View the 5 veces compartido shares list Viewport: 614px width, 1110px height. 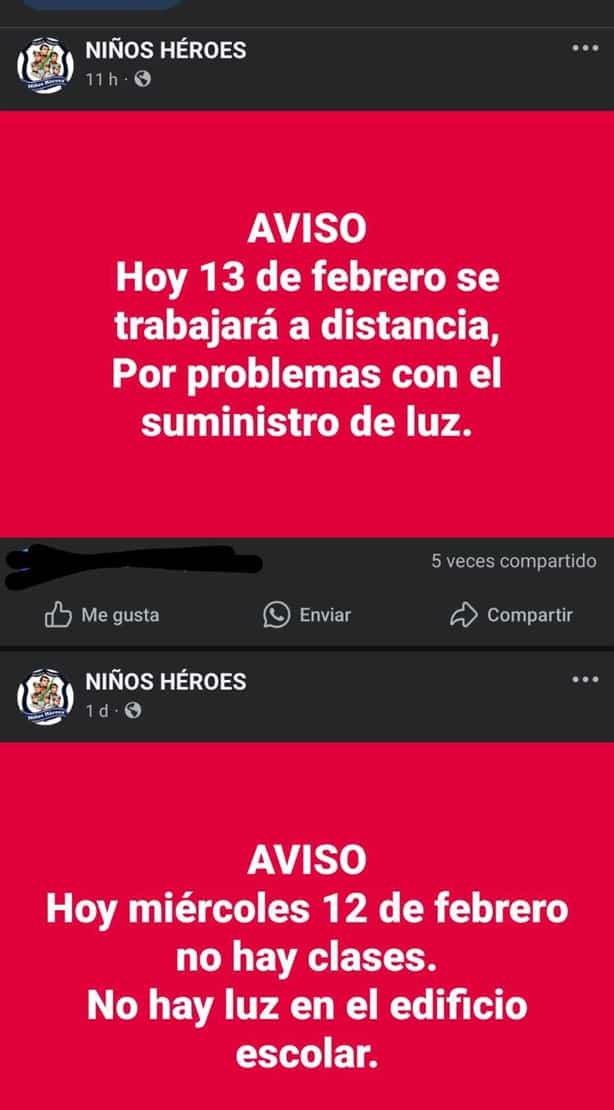coord(513,561)
